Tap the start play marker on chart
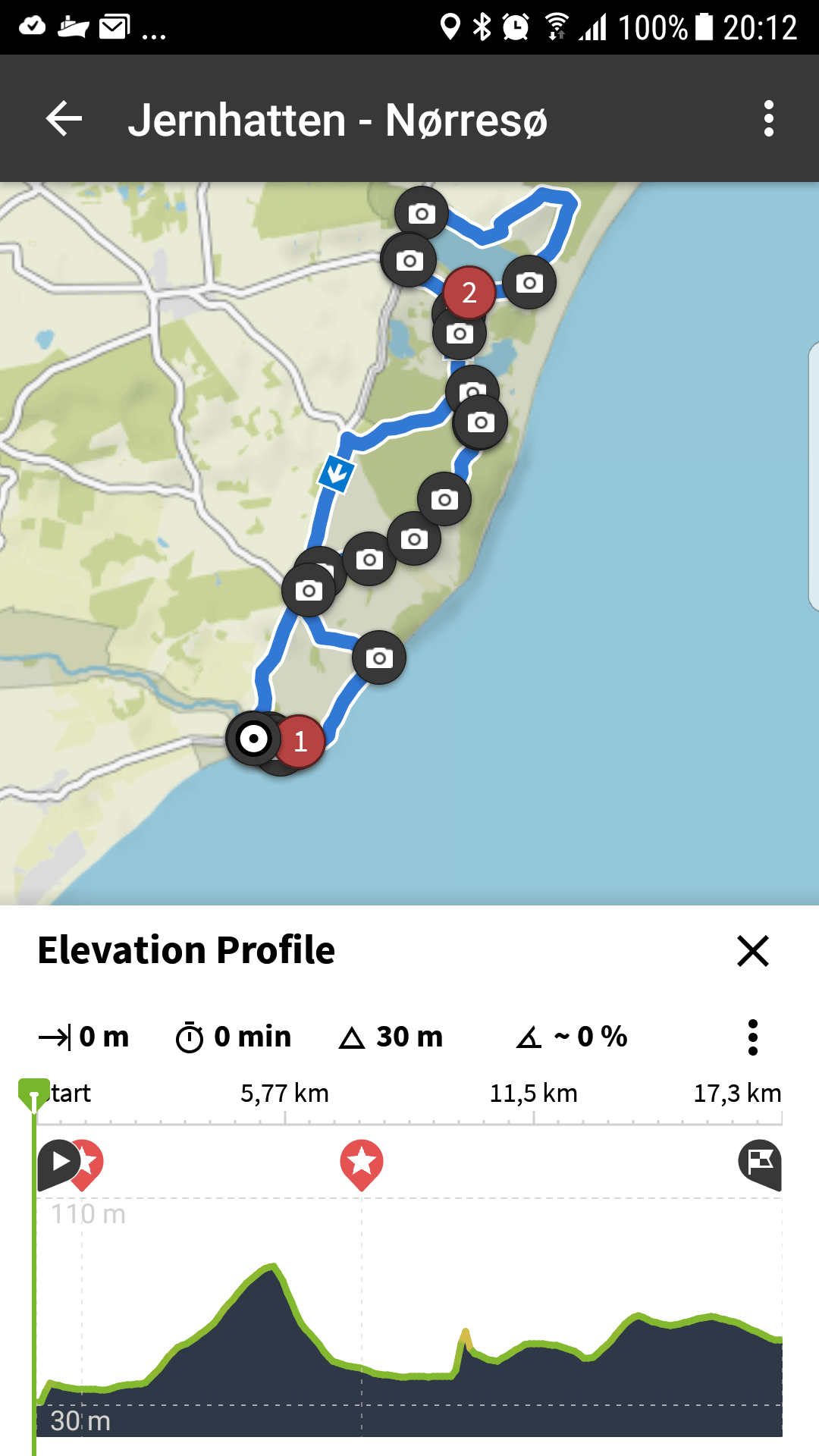 click(58, 1162)
